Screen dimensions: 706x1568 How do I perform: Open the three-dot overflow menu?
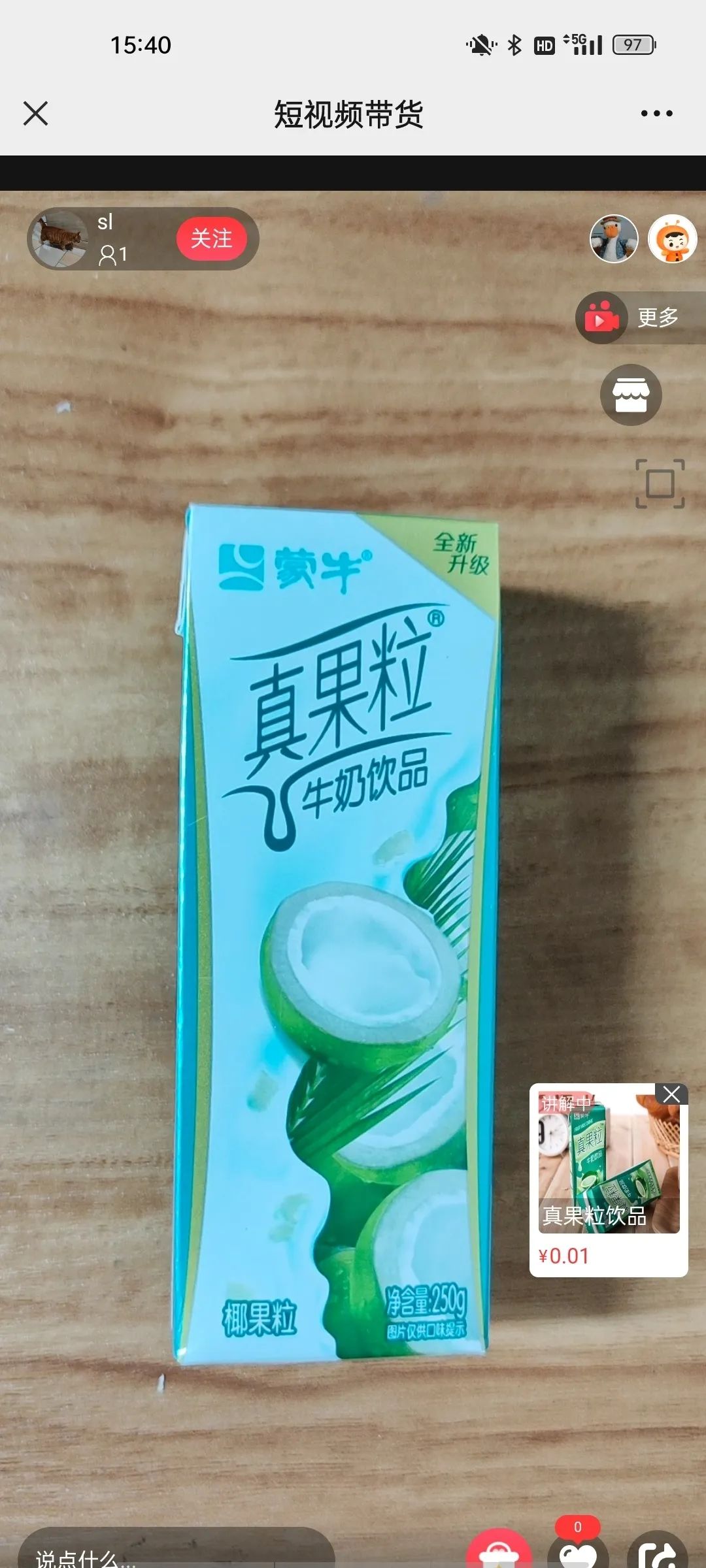click(x=656, y=114)
